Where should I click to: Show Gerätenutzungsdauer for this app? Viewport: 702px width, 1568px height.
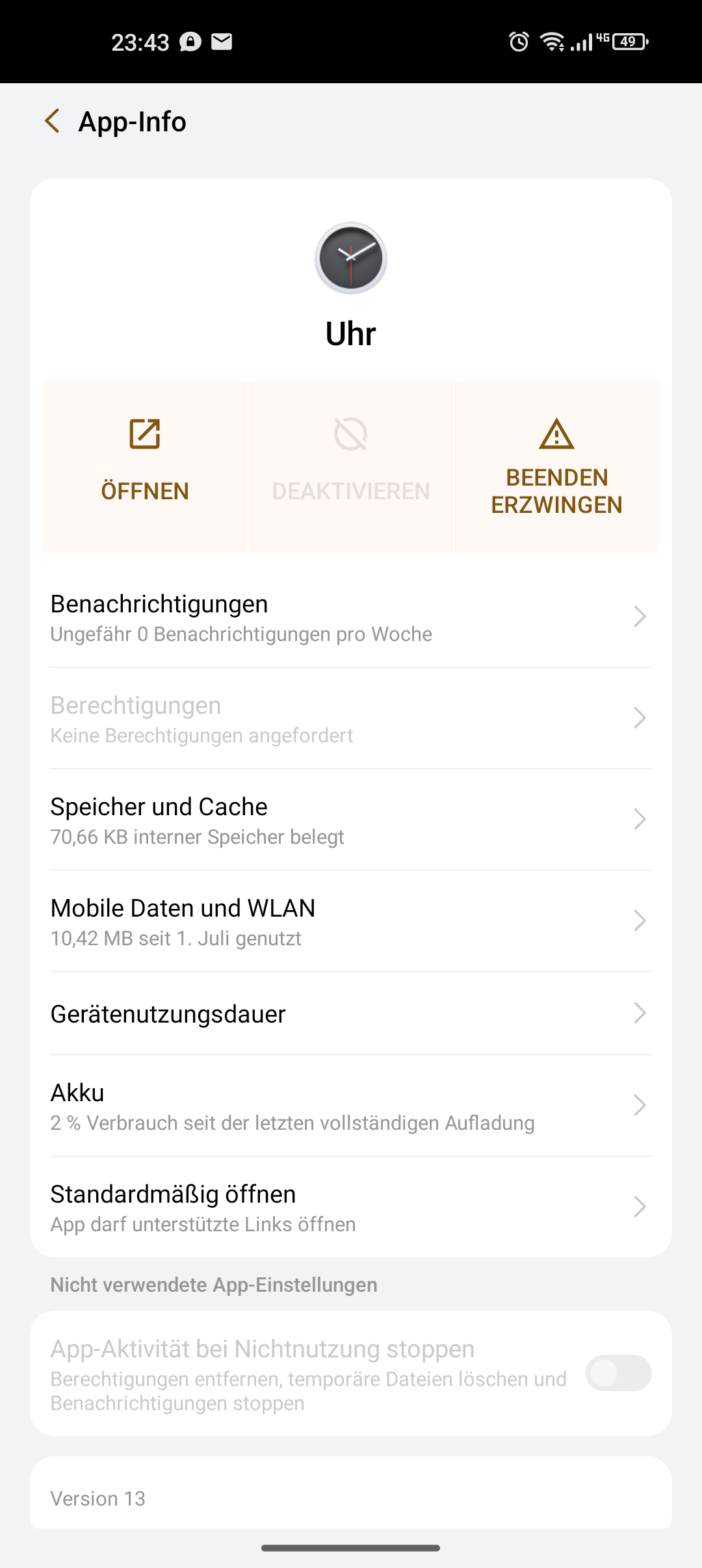coord(351,1013)
